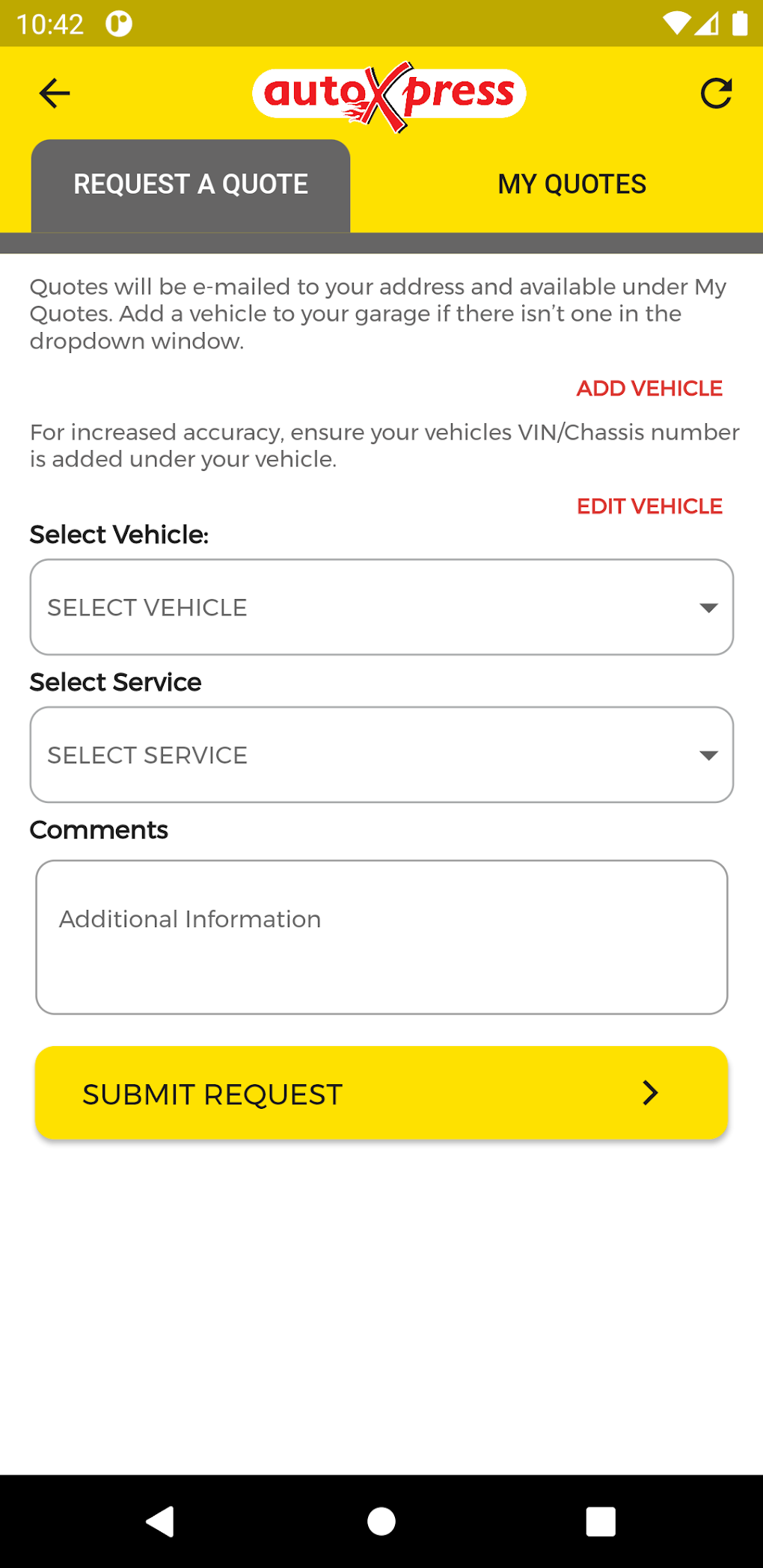763x1568 pixels.
Task: Expand the vehicle list using its dropdown arrow
Action: pos(708,608)
